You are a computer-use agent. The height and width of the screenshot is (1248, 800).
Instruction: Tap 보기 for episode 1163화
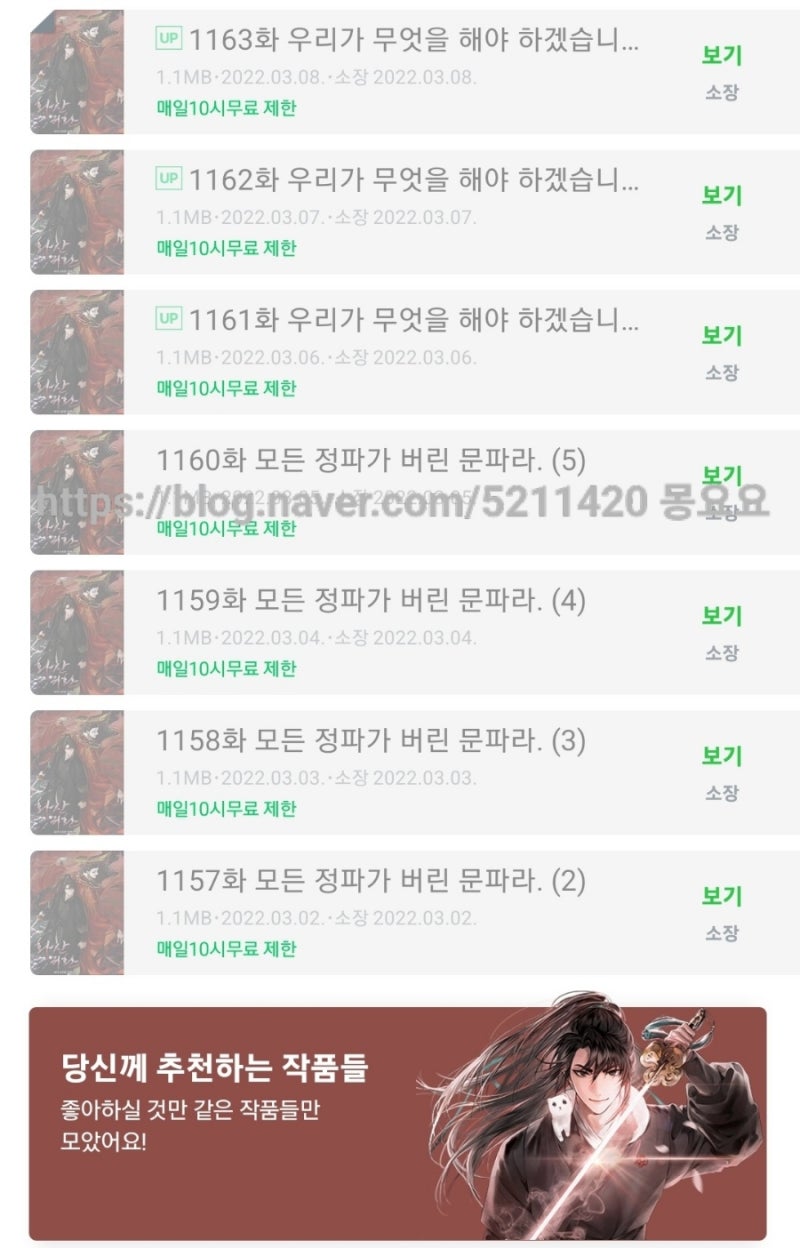[x=721, y=56]
